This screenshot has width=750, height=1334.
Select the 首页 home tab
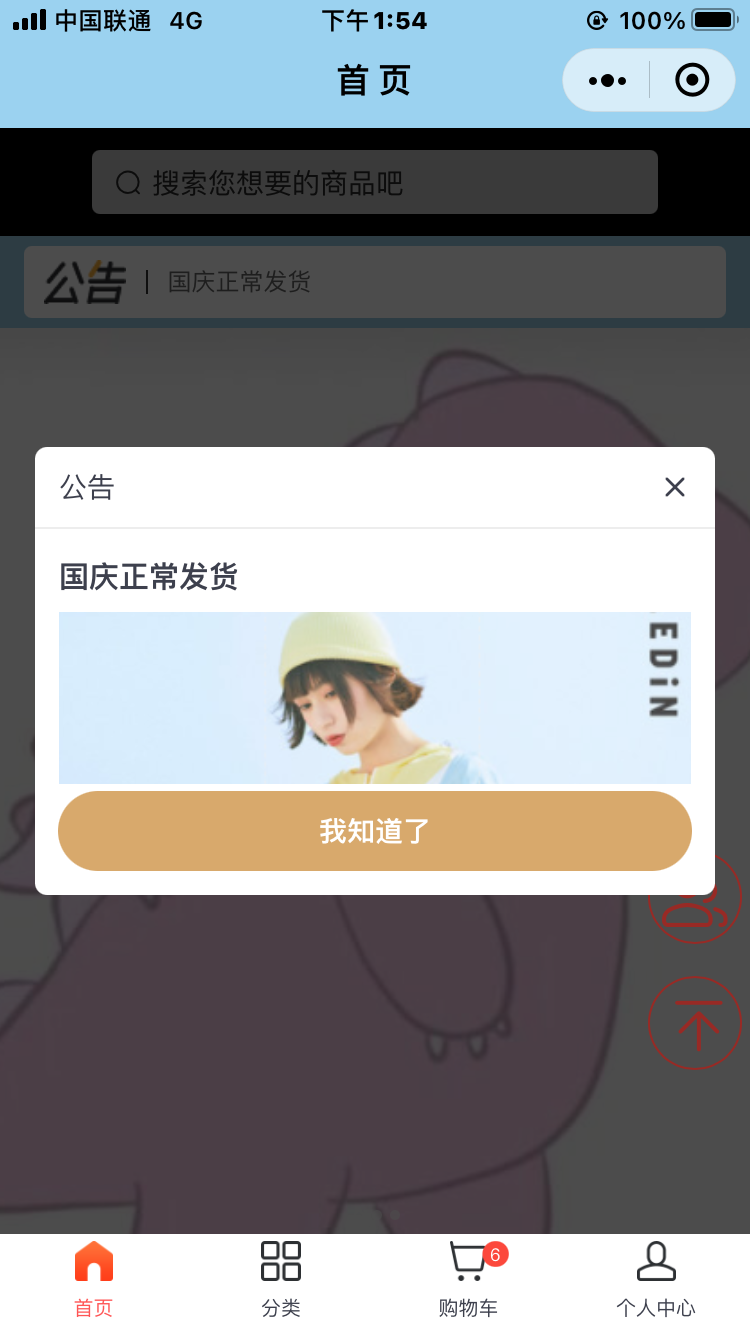pyautogui.click(x=94, y=1279)
